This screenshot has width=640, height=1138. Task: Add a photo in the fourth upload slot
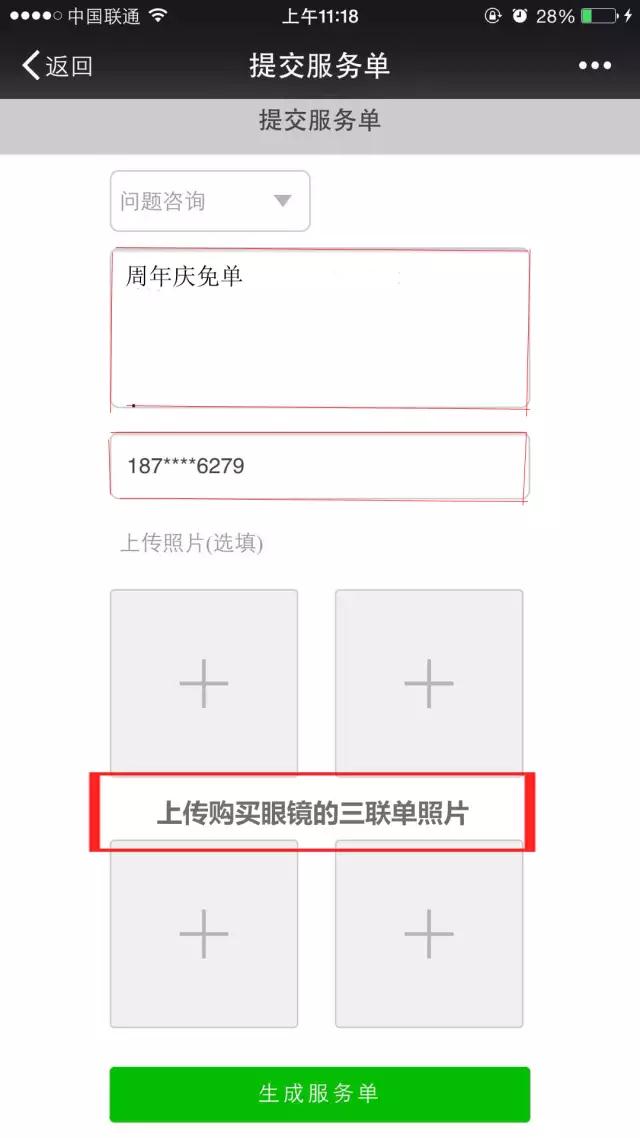click(x=429, y=933)
